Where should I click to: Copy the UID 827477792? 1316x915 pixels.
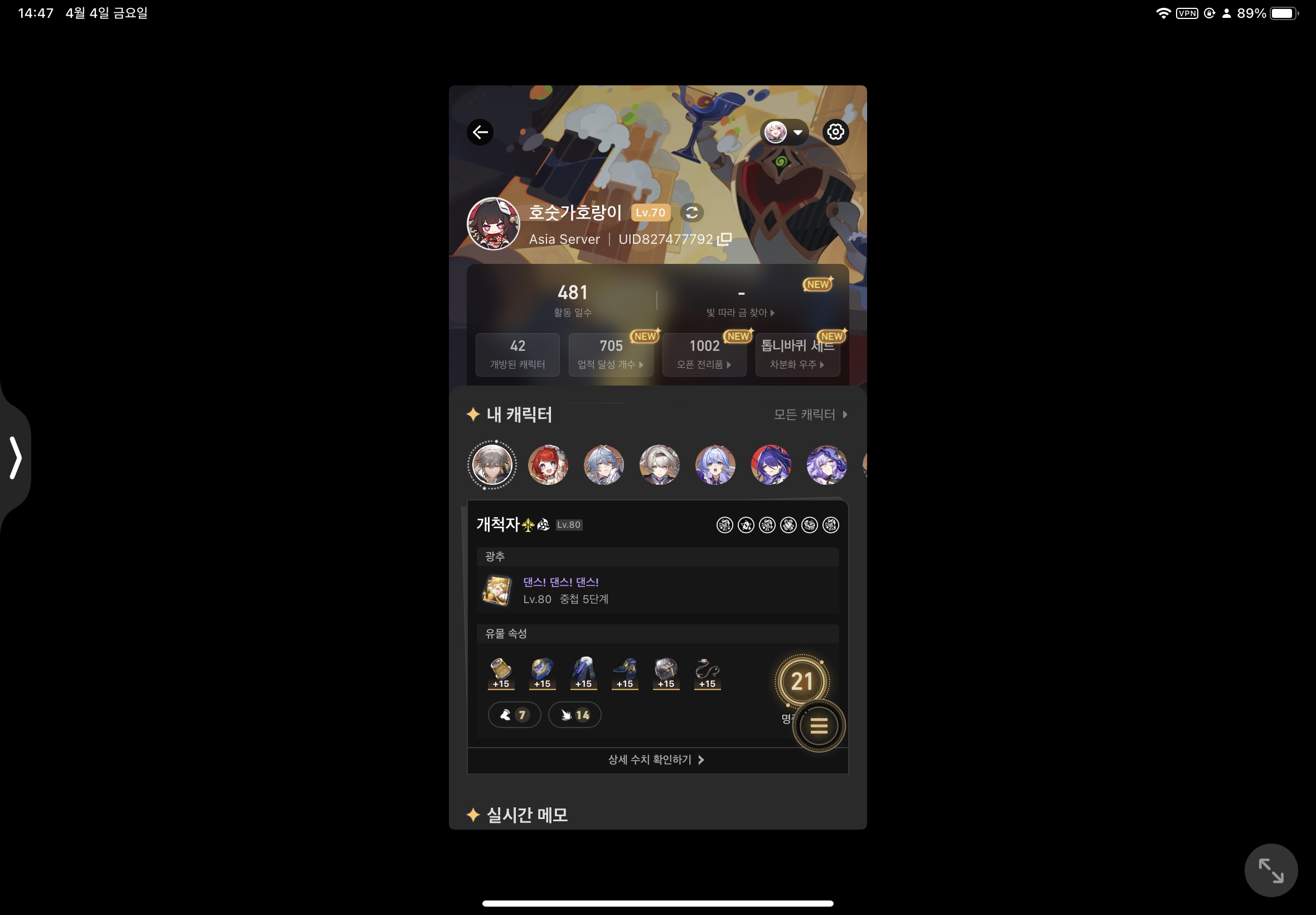tap(725, 239)
